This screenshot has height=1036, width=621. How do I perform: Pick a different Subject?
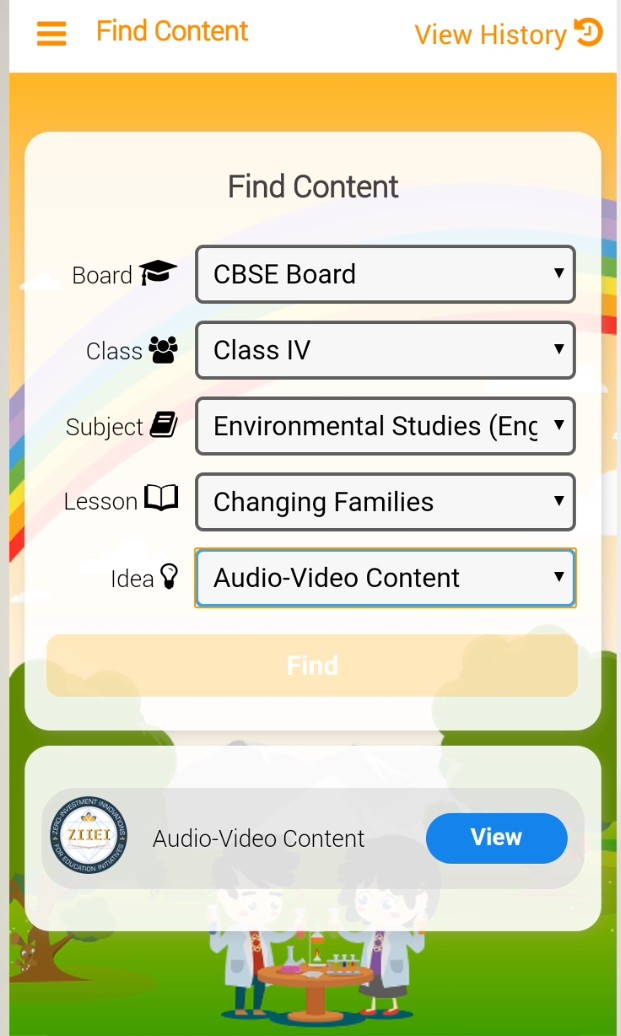pos(385,426)
